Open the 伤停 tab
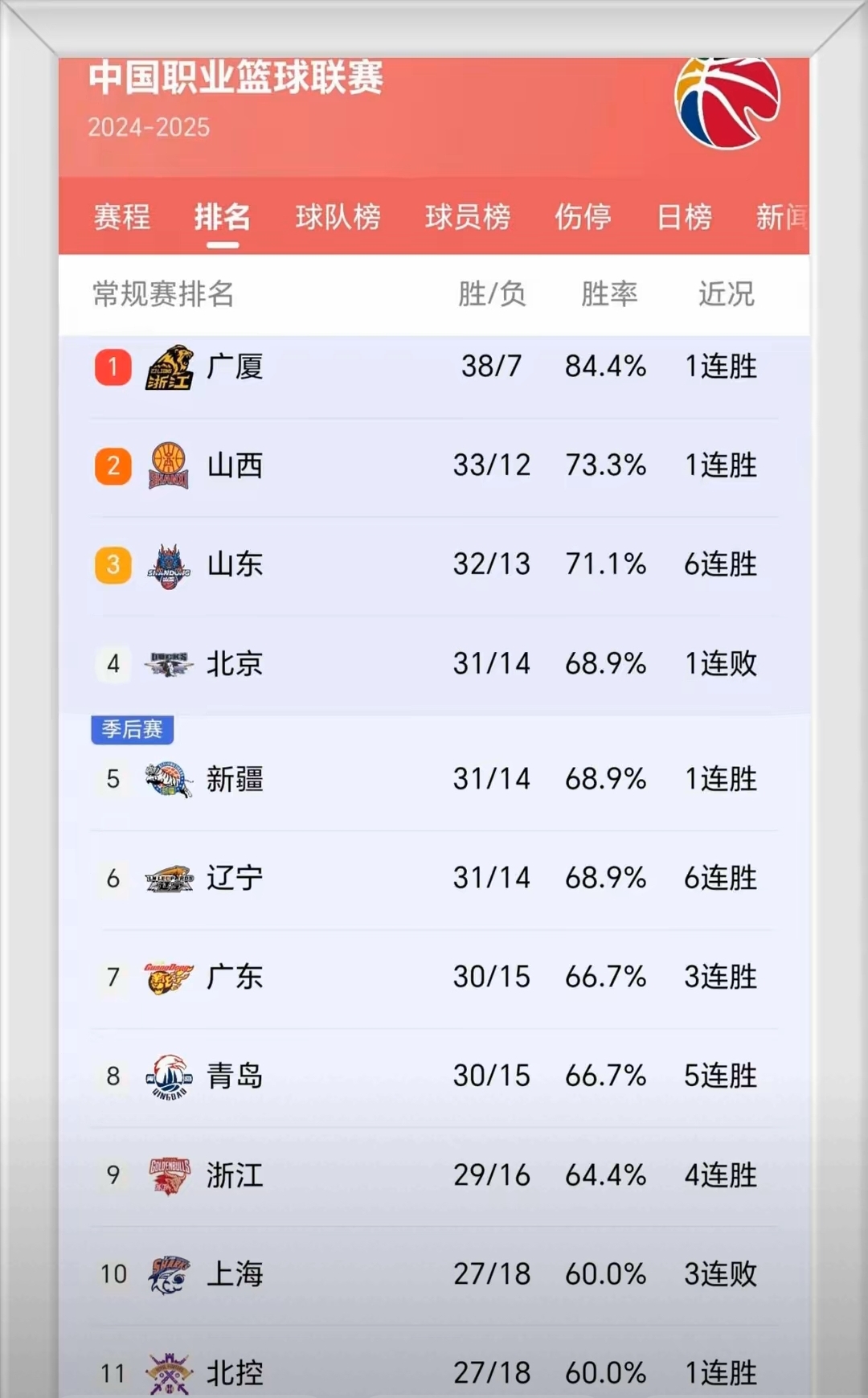The width and height of the screenshot is (868, 1398). (x=583, y=217)
